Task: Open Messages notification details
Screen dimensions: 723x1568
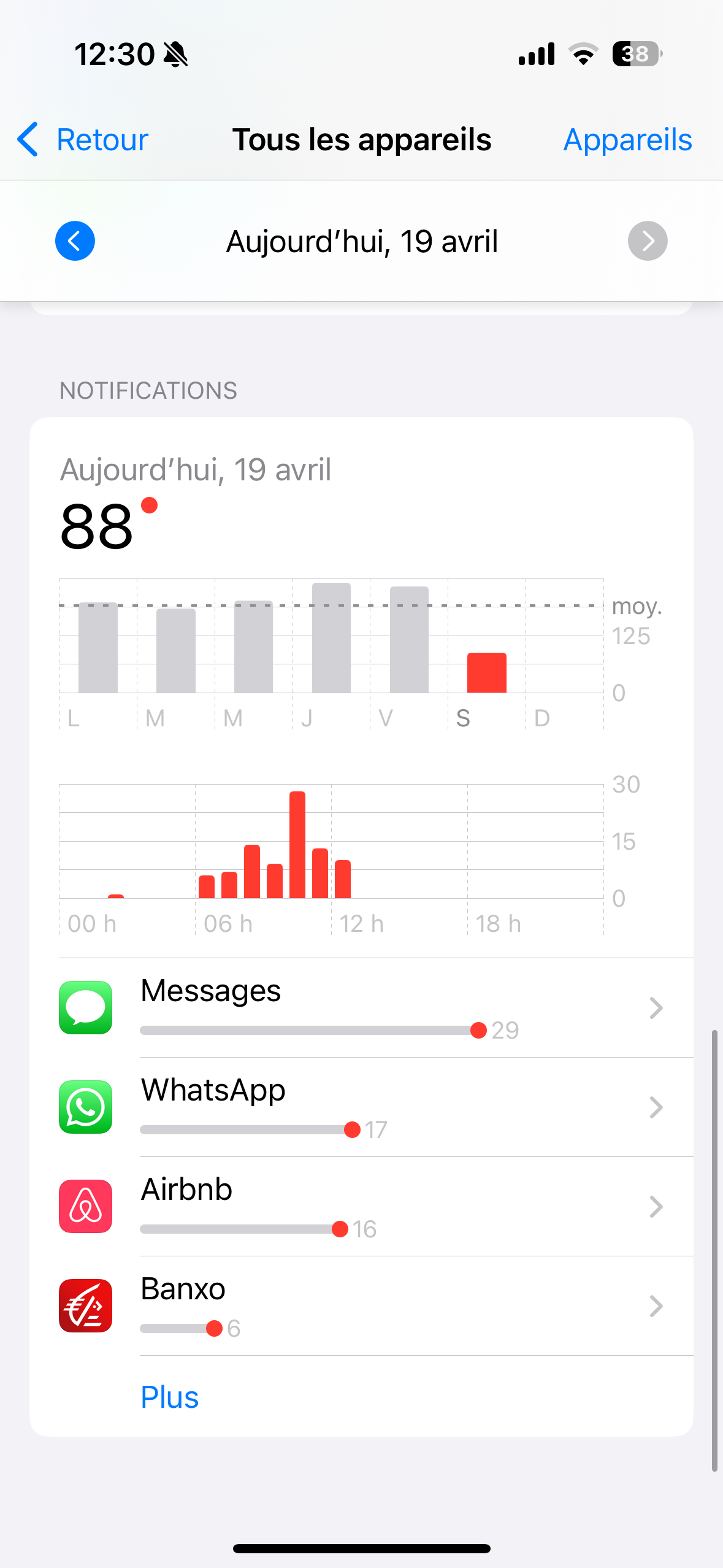Action: (x=376, y=1008)
